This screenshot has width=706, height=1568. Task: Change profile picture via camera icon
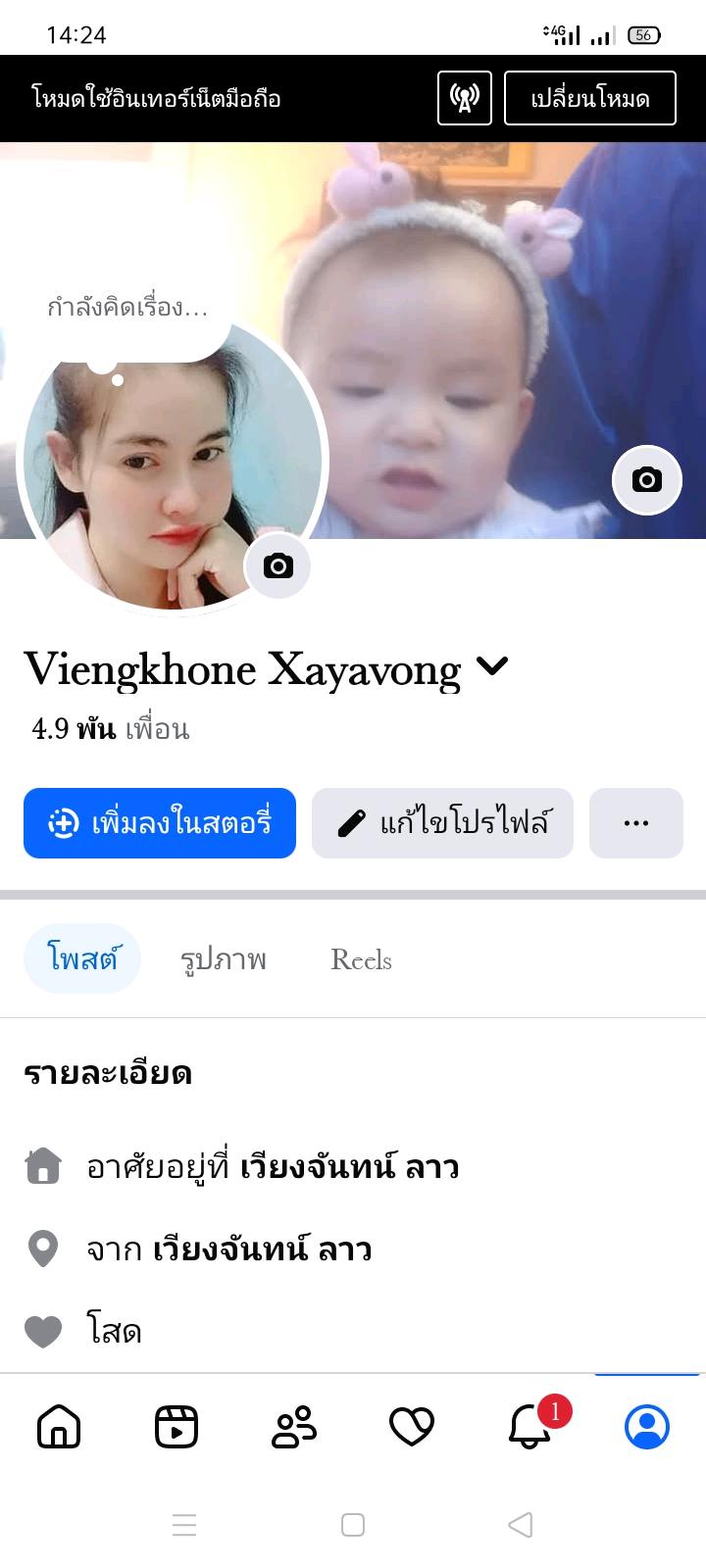(x=277, y=565)
